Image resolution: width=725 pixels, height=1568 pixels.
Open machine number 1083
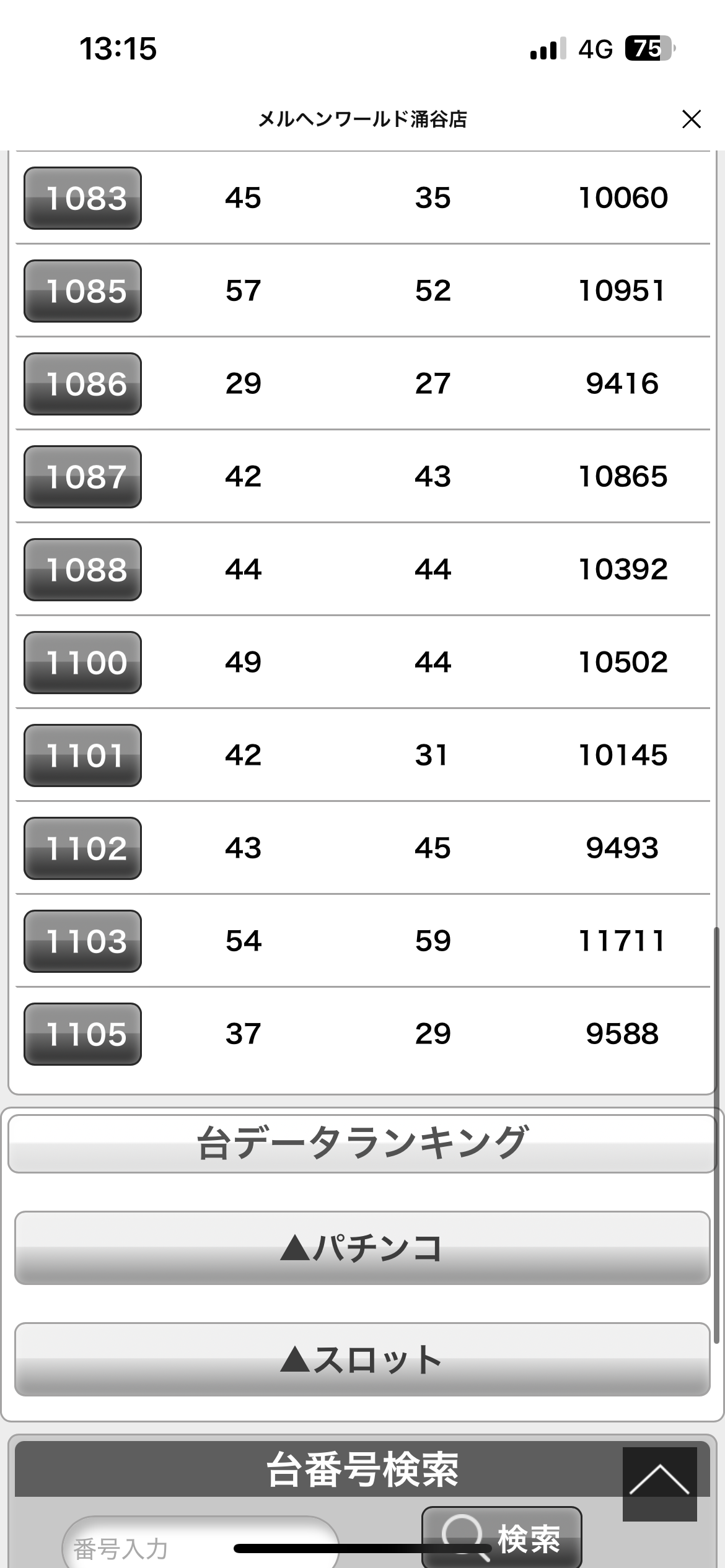[x=82, y=198]
